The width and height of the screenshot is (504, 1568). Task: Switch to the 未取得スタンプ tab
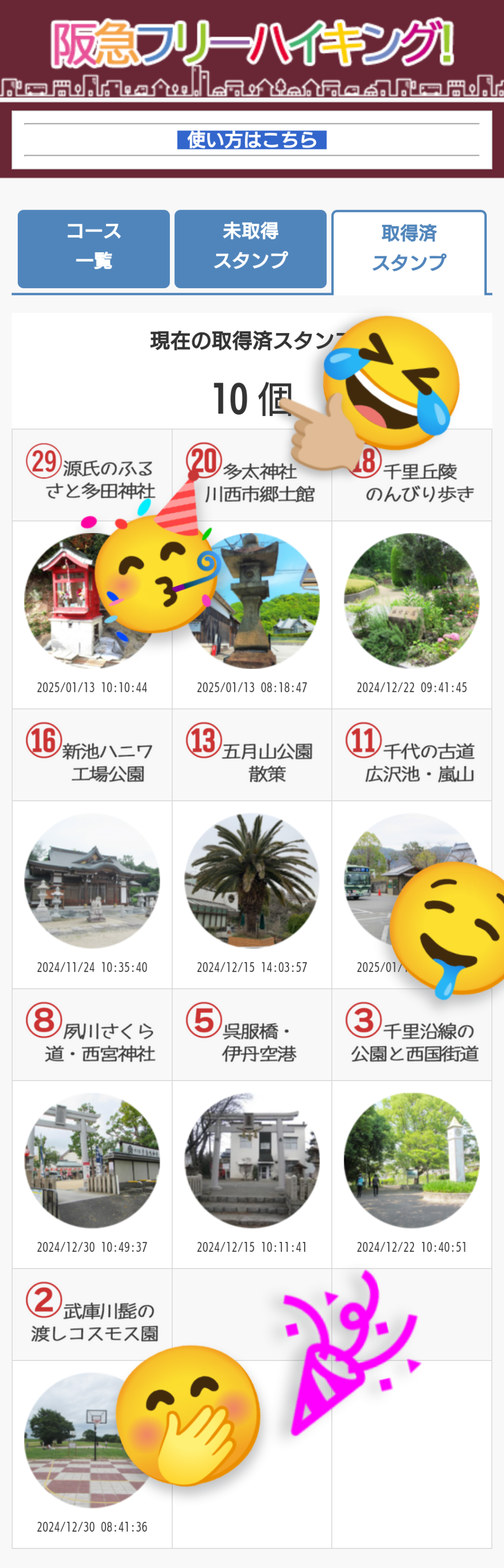click(251, 248)
